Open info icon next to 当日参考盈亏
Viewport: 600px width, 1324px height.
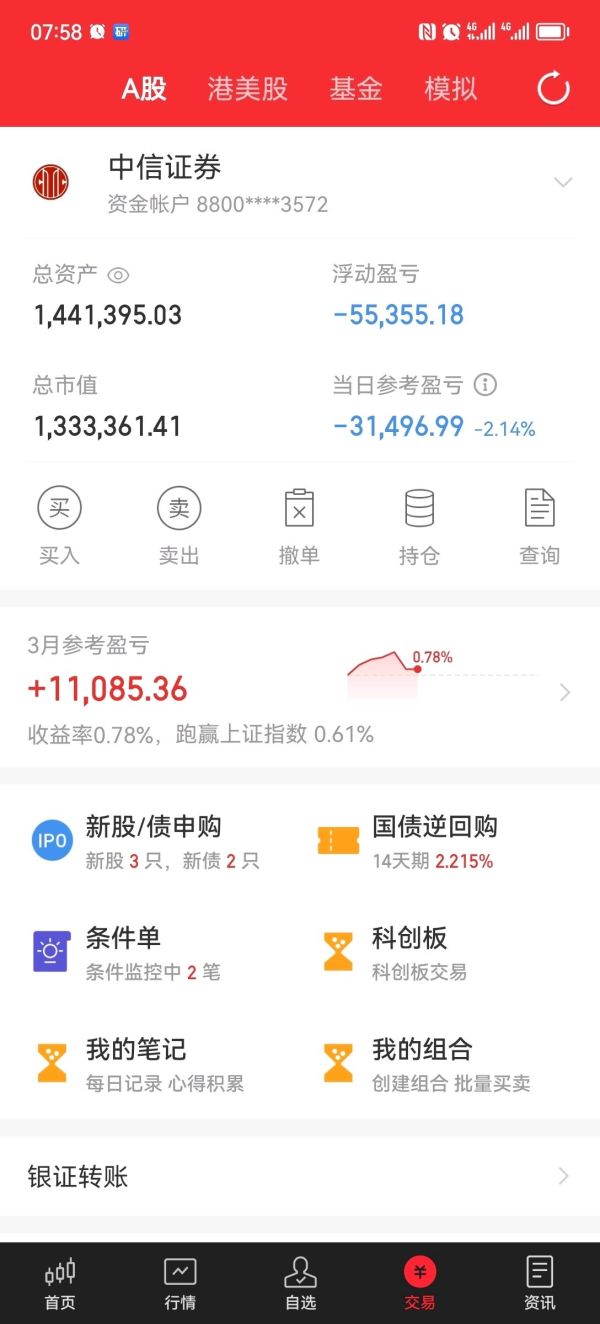coord(485,385)
